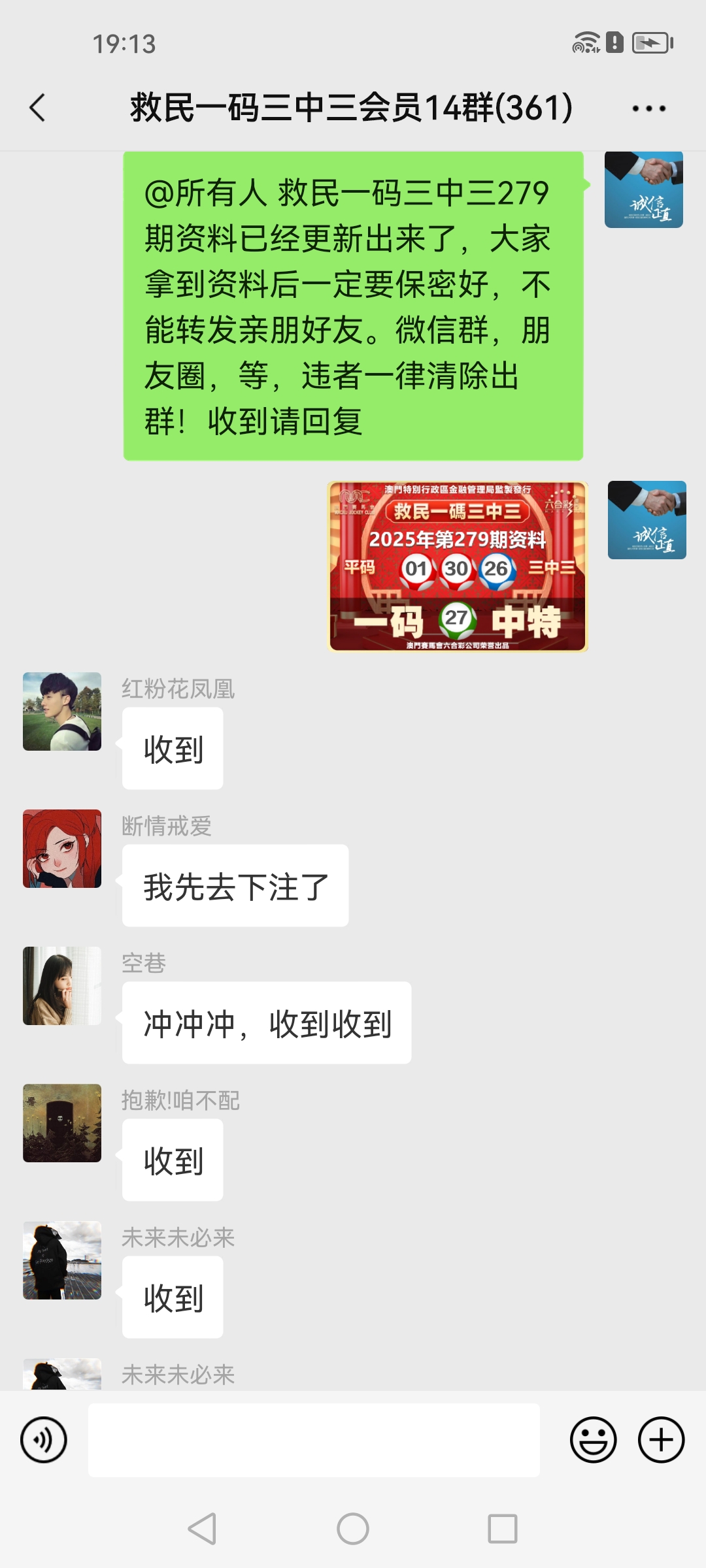Open the system recent apps button
This screenshot has height=1568, width=706.
pyautogui.click(x=502, y=1529)
